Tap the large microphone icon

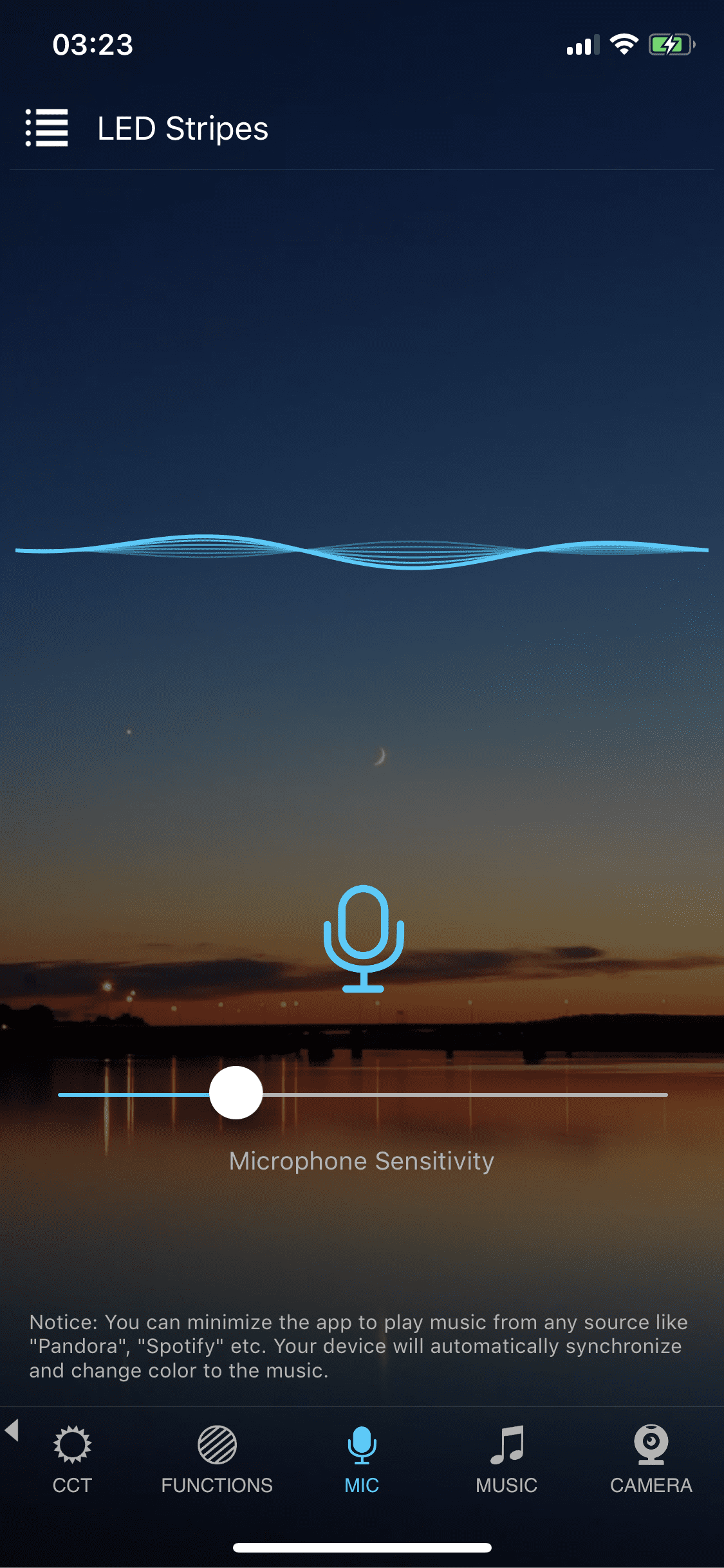364,938
